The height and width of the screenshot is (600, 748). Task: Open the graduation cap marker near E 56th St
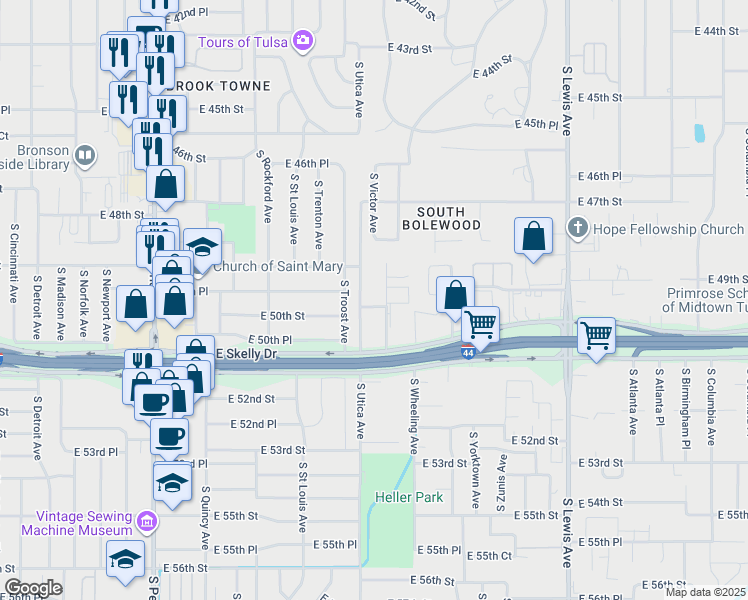point(125,558)
